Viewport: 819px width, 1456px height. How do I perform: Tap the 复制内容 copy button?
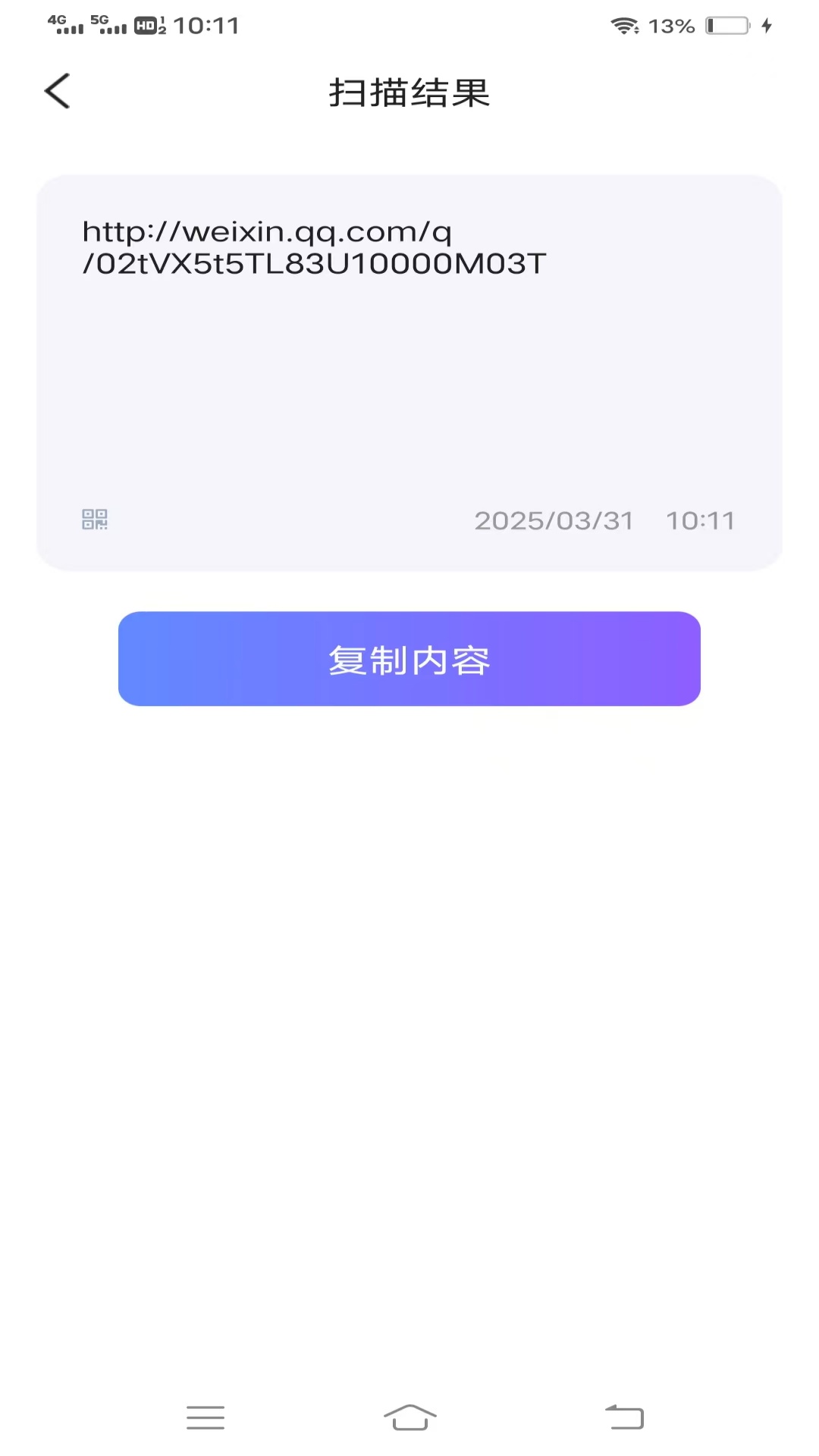click(x=409, y=659)
